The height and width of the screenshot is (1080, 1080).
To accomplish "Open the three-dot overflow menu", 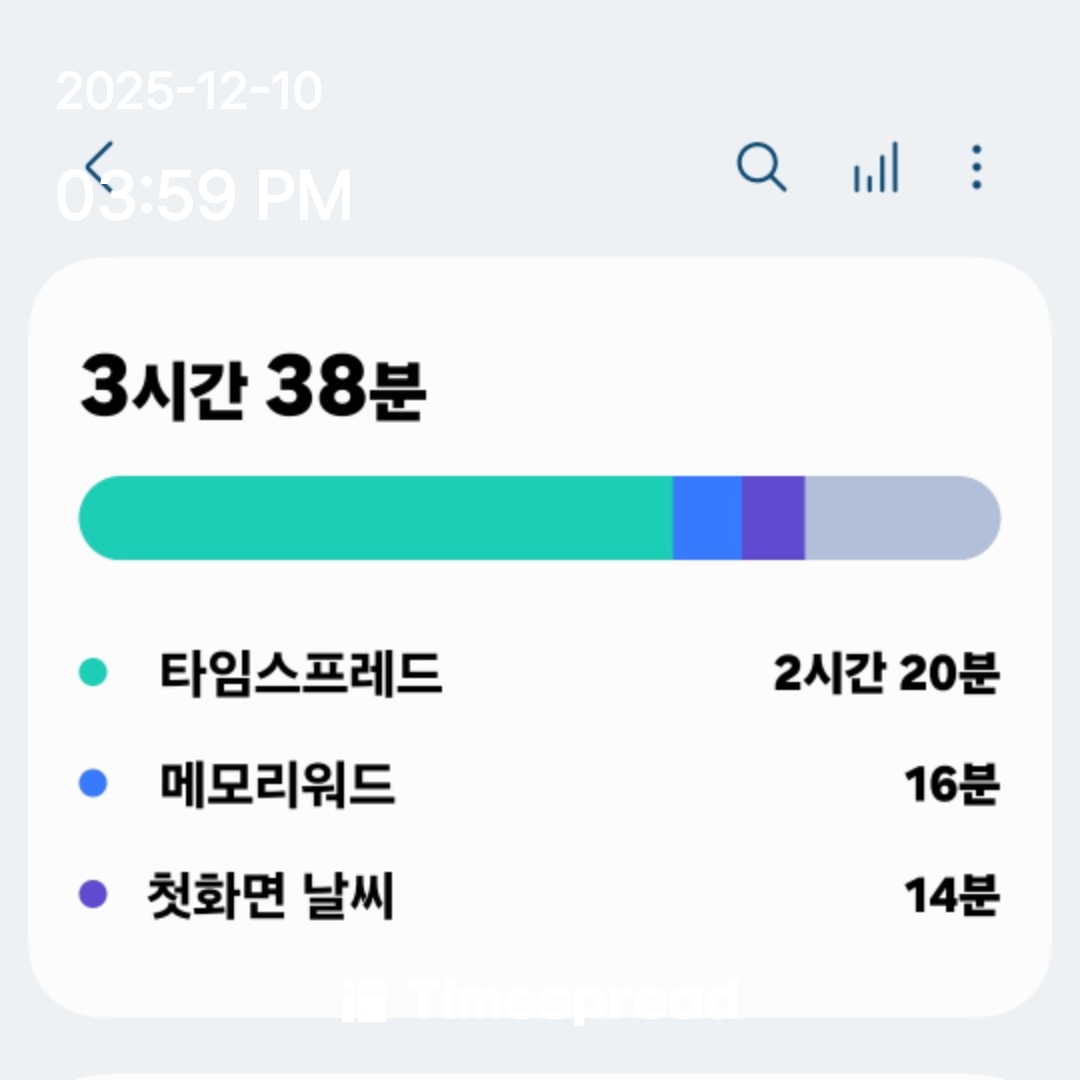I will click(976, 167).
